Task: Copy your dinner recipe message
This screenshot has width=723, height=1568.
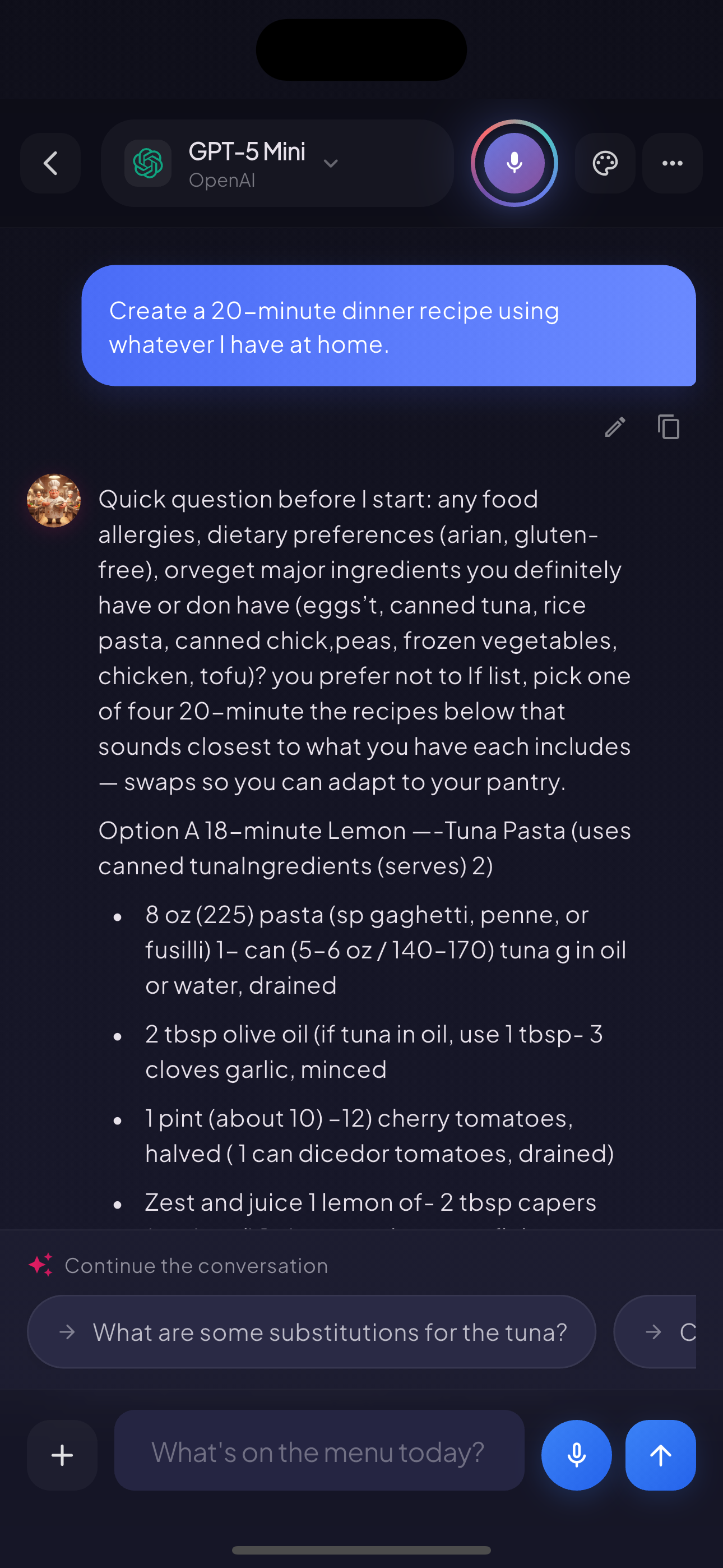Action: point(668,427)
